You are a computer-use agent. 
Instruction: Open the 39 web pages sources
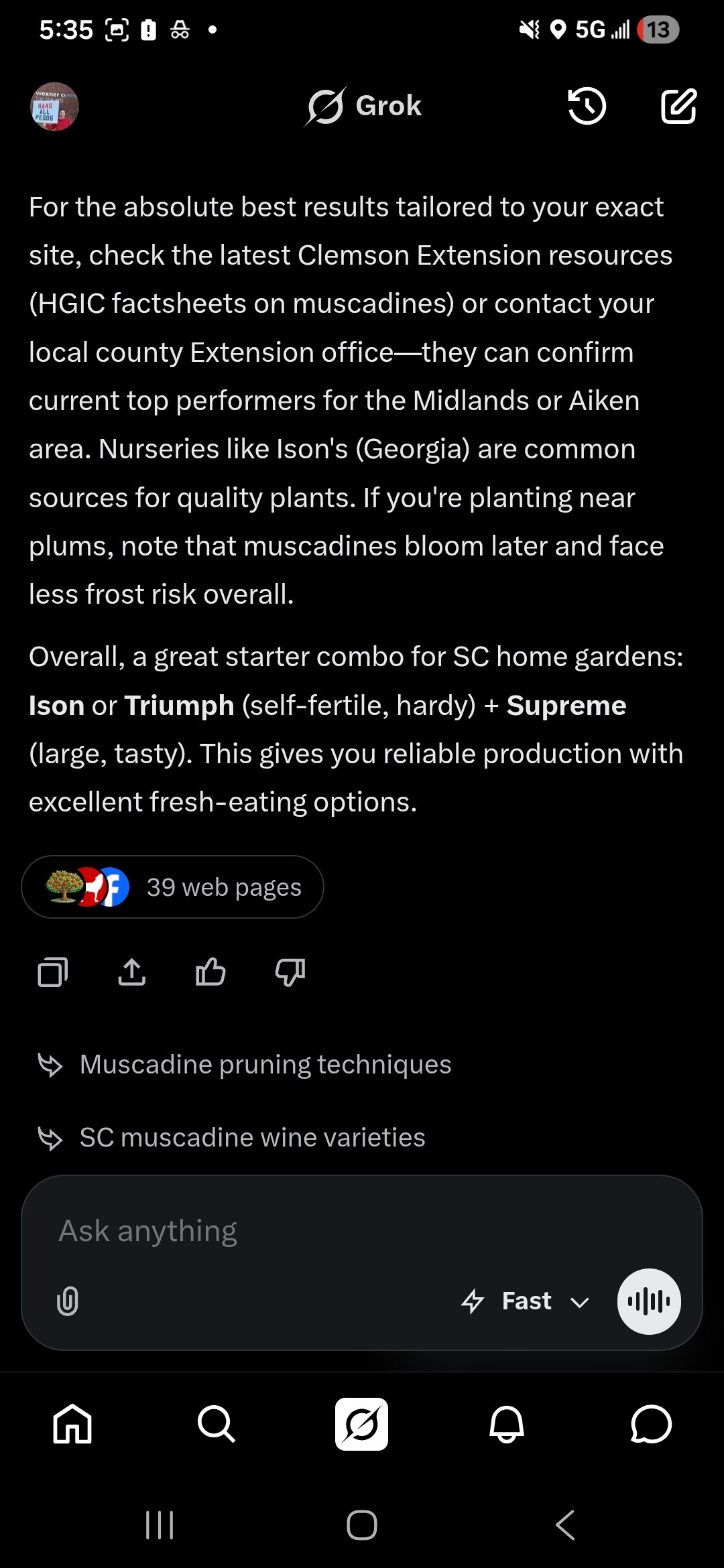click(173, 887)
